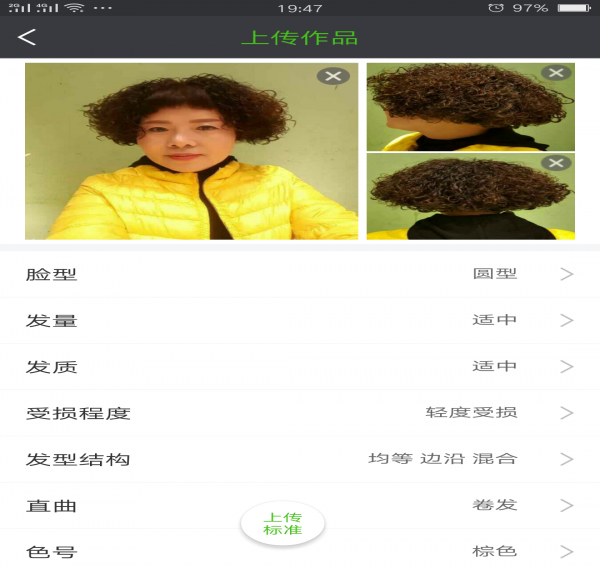This screenshot has height=566, width=600.
Task: Go back using the top-left arrow
Action: pyautogui.click(x=27, y=38)
